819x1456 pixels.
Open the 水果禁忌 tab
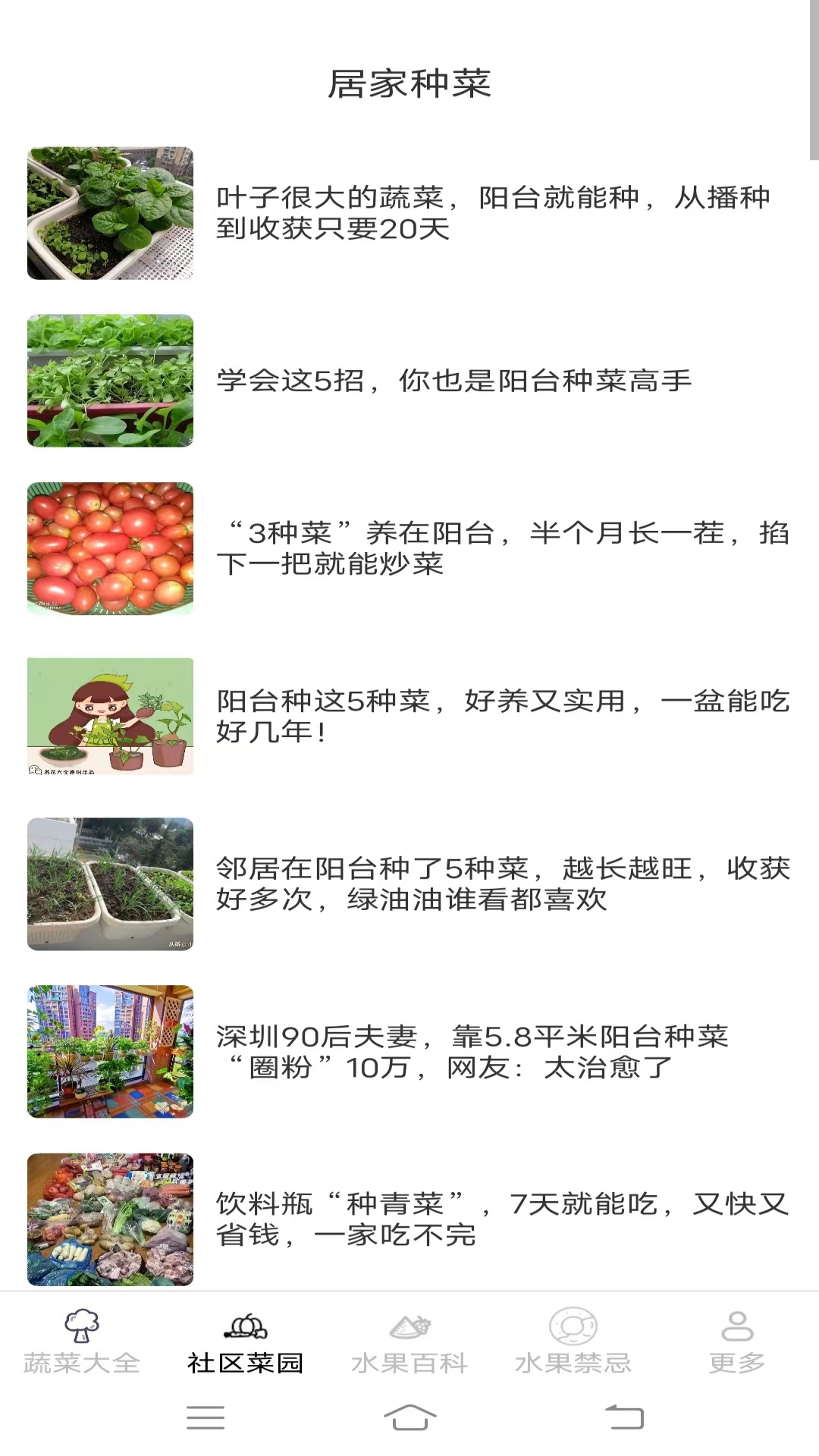(573, 1344)
